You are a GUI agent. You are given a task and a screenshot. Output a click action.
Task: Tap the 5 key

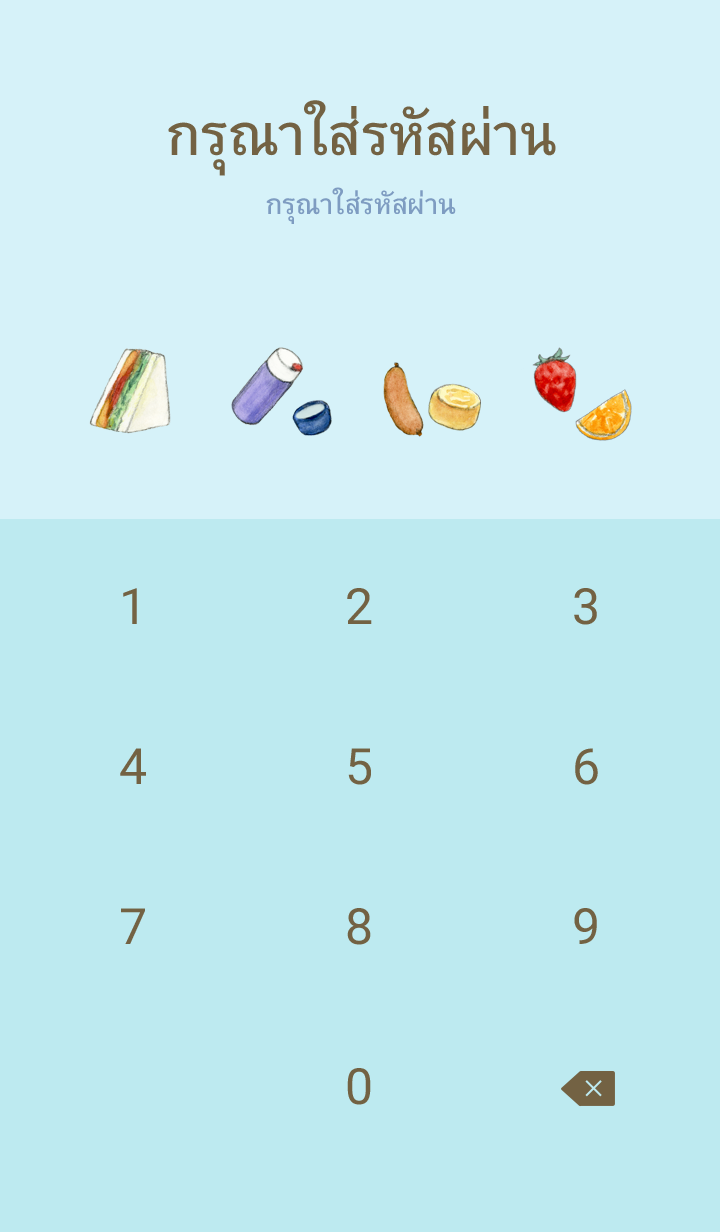click(x=359, y=767)
